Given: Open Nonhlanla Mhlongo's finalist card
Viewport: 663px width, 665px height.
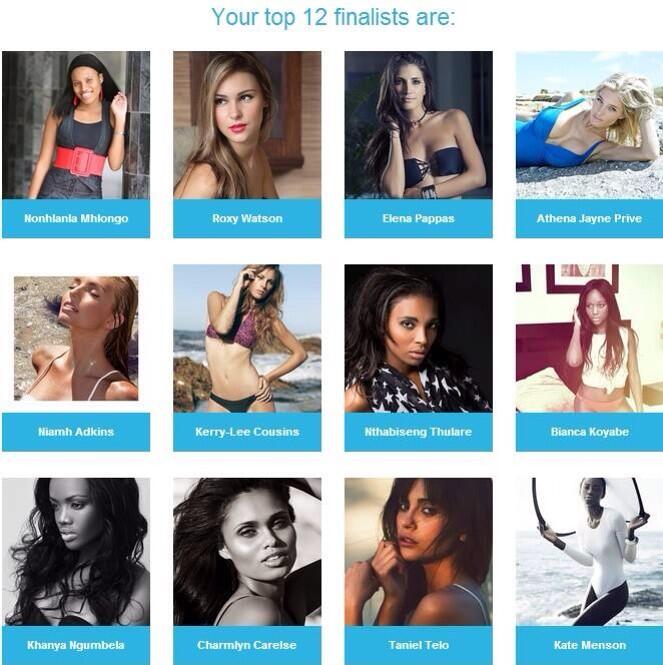Looking at the screenshot, I should click(x=76, y=143).
